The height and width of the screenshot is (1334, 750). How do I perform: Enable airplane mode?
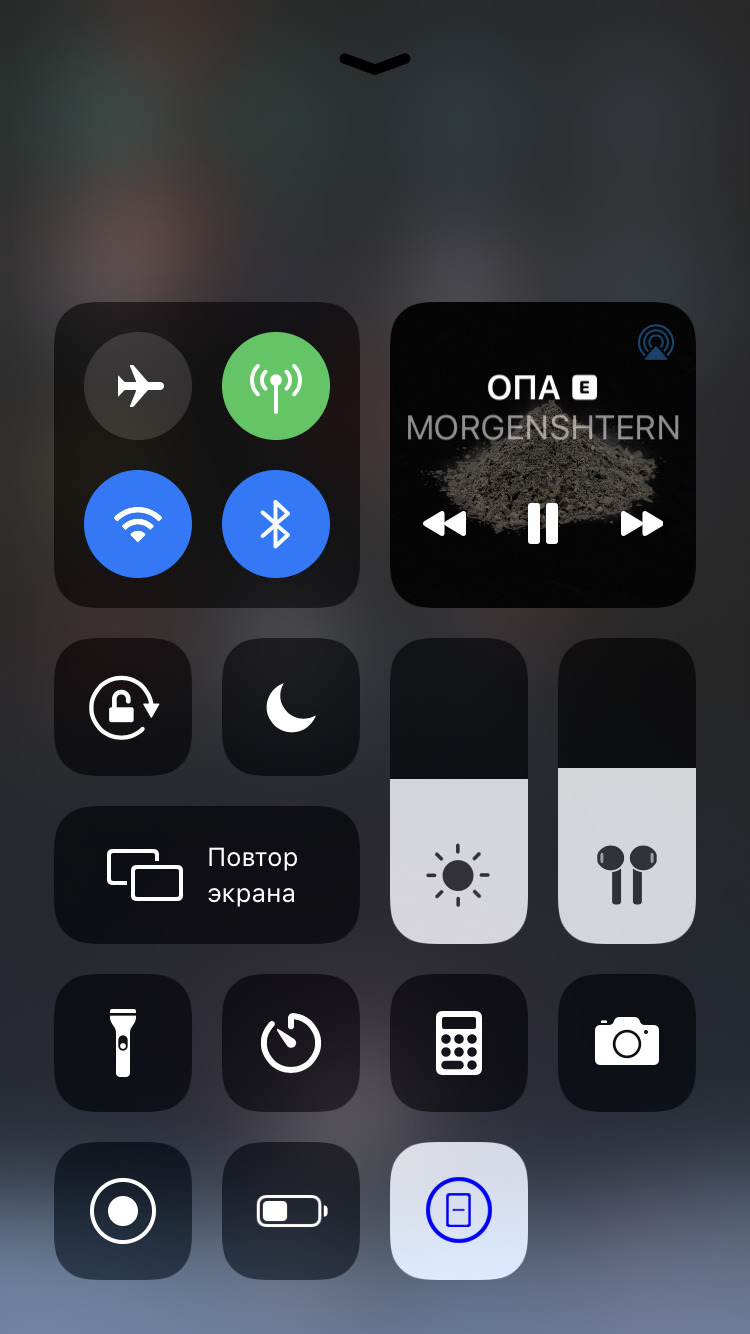point(138,385)
